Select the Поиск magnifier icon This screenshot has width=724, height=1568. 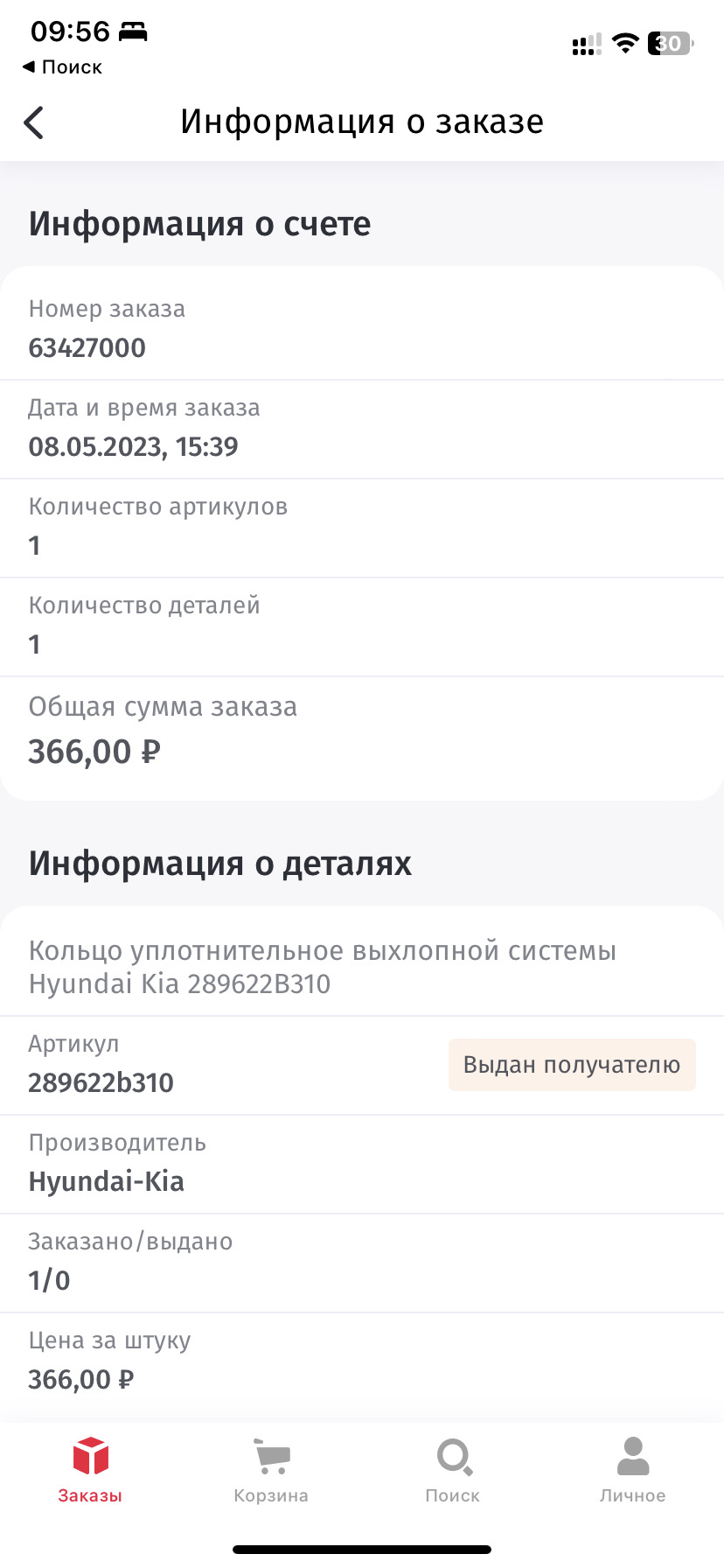click(452, 1455)
